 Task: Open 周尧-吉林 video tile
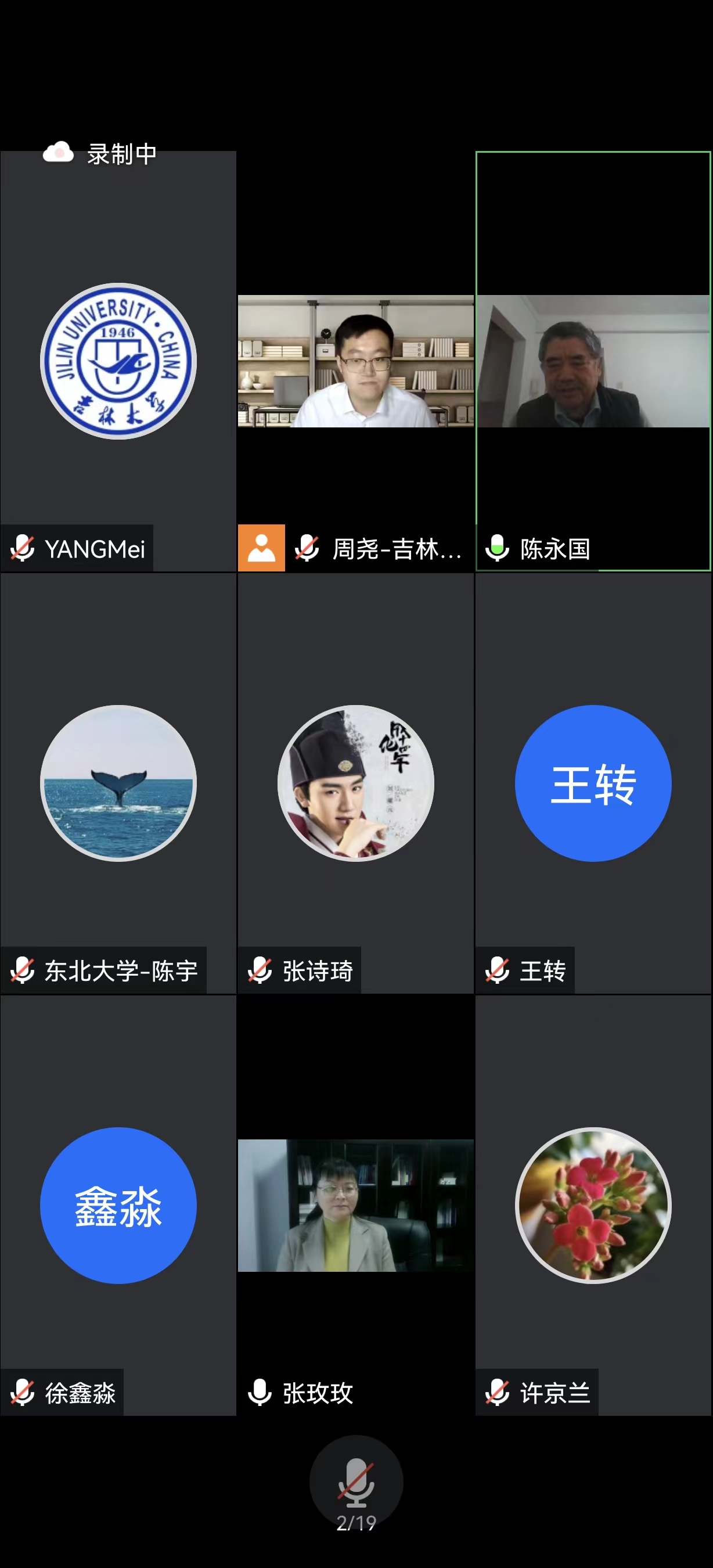[x=355, y=361]
